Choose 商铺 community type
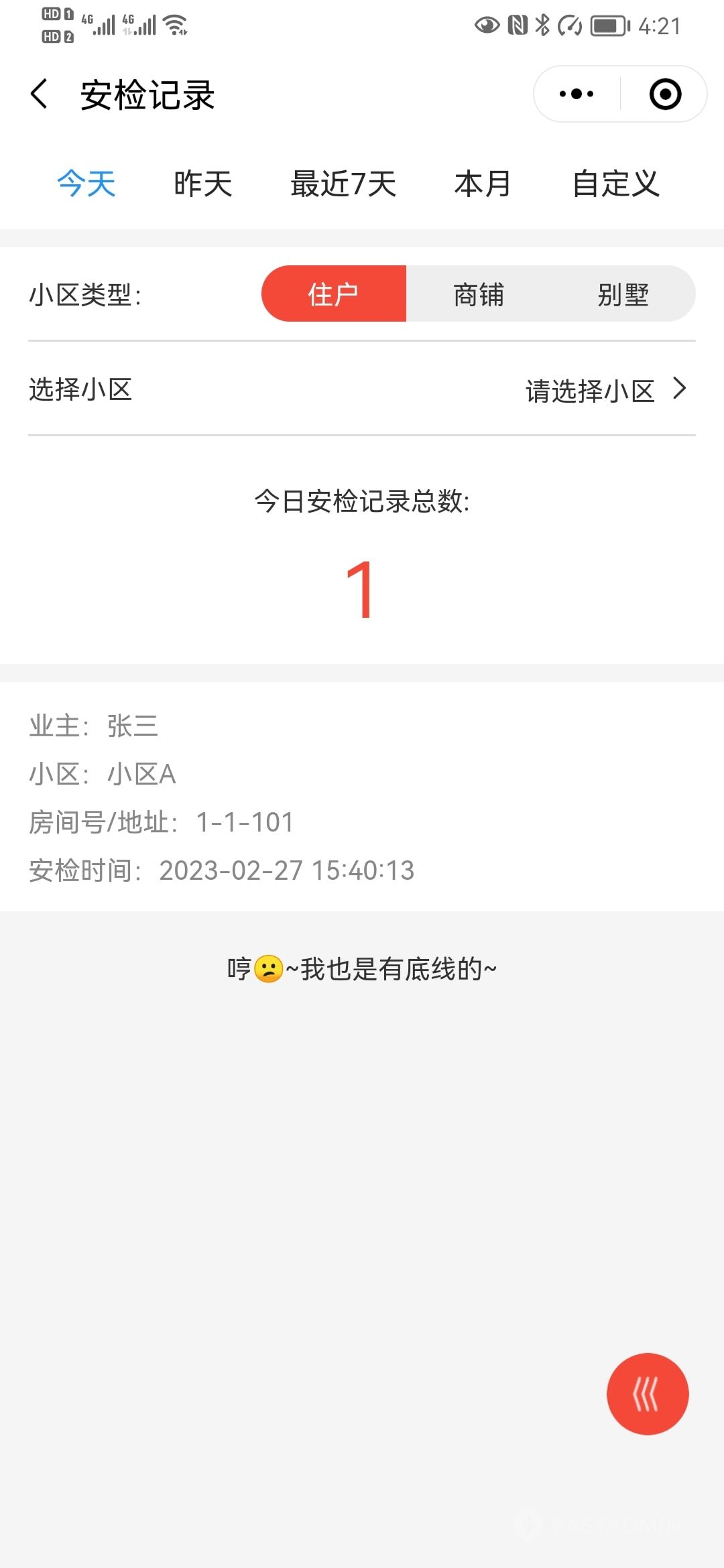This screenshot has width=724, height=1568. (479, 294)
